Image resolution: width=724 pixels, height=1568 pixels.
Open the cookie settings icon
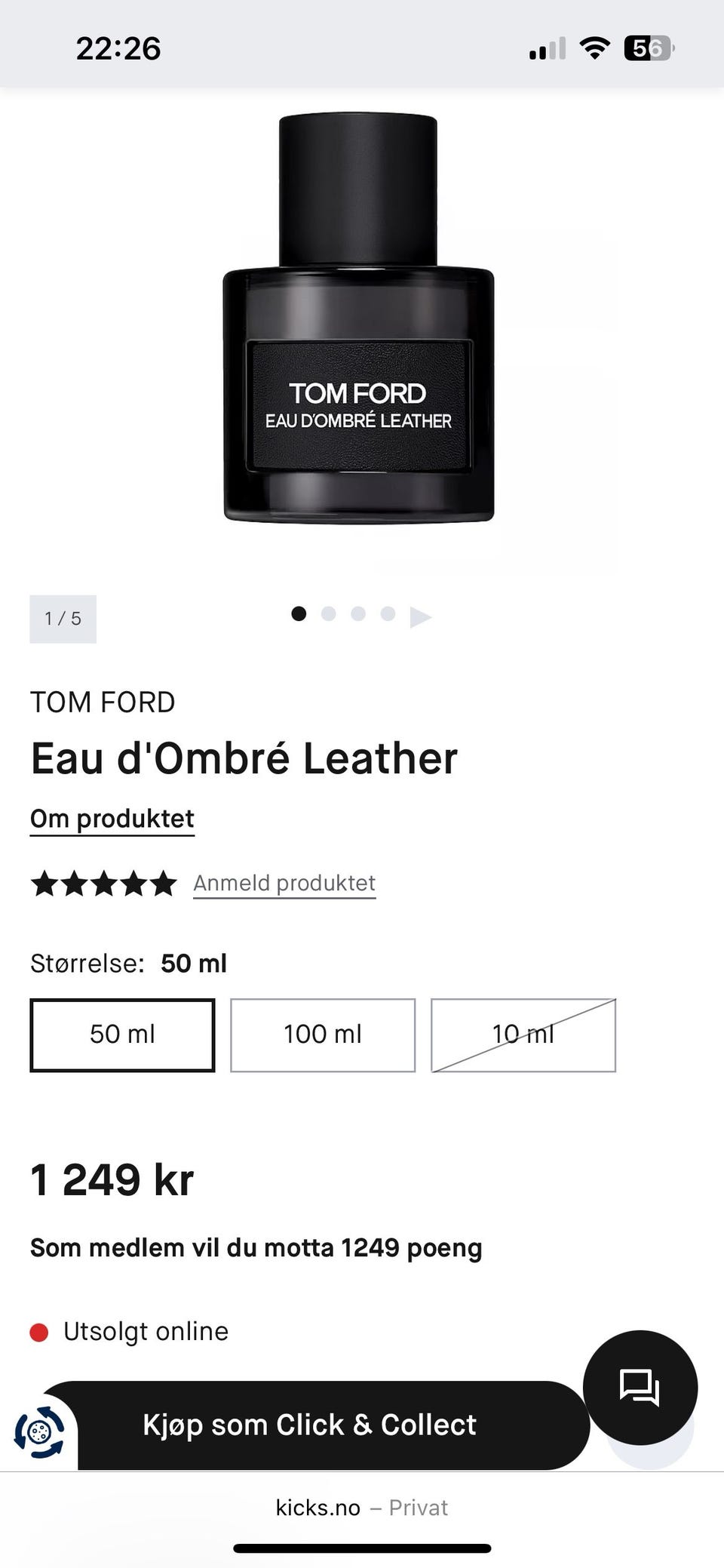coord(39,1430)
